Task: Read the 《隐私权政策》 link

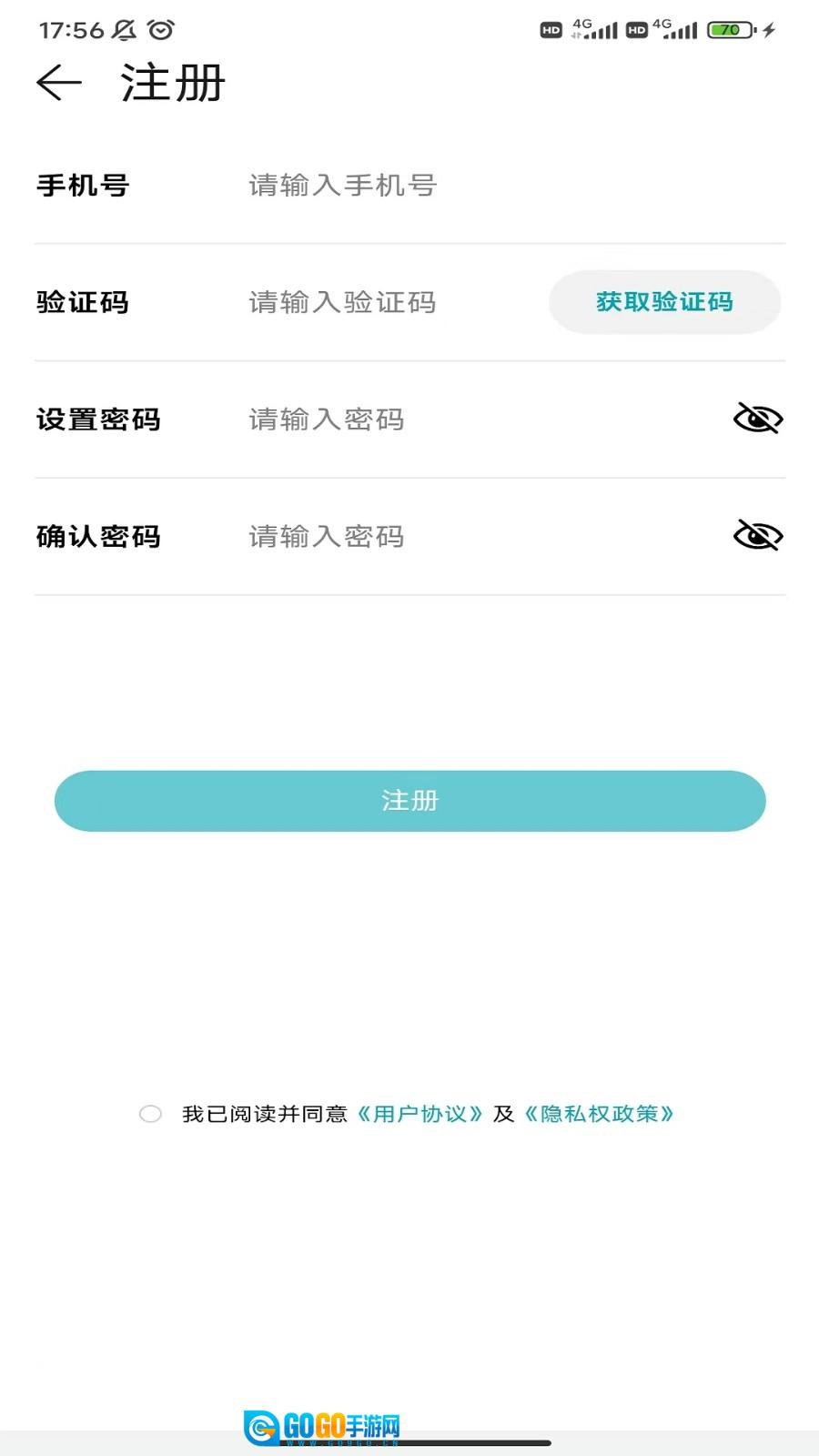Action: [599, 1114]
